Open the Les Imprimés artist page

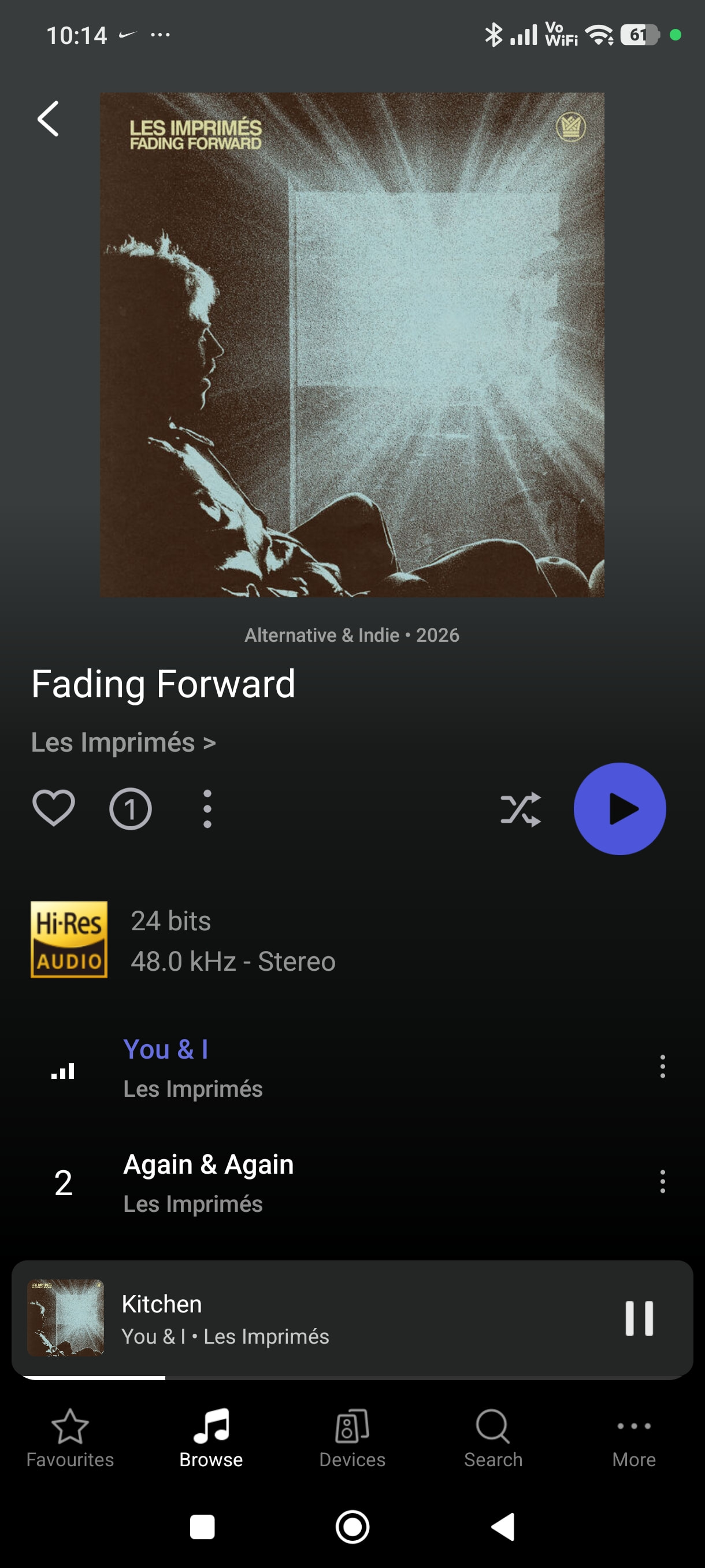[x=123, y=742]
